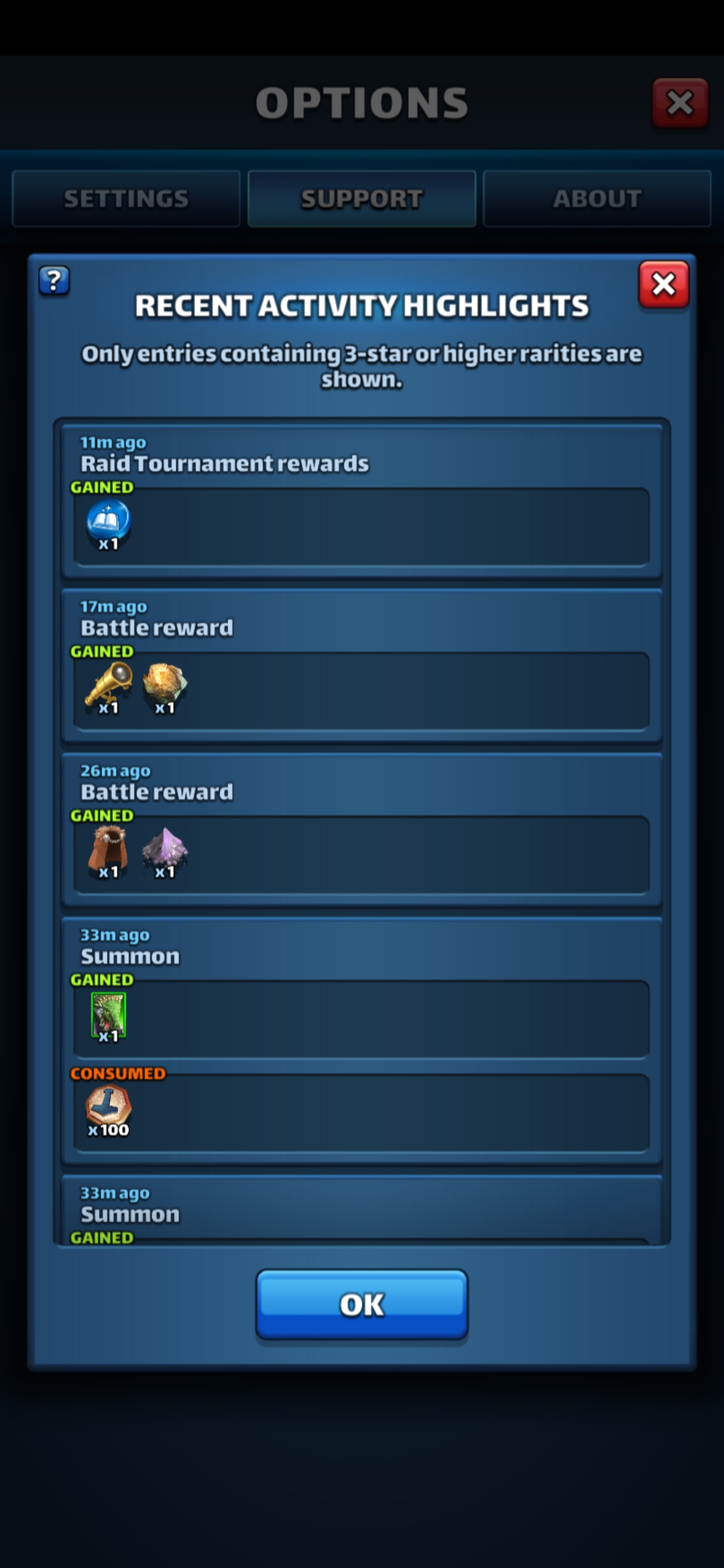
Task: Close the Recent Activity Highlights dialog
Action: coord(663,285)
